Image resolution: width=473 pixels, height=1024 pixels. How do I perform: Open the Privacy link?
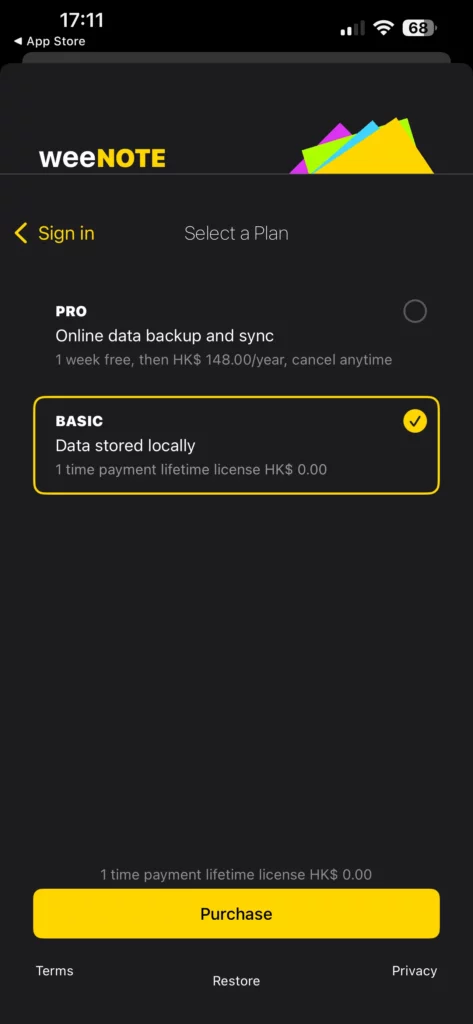click(414, 970)
